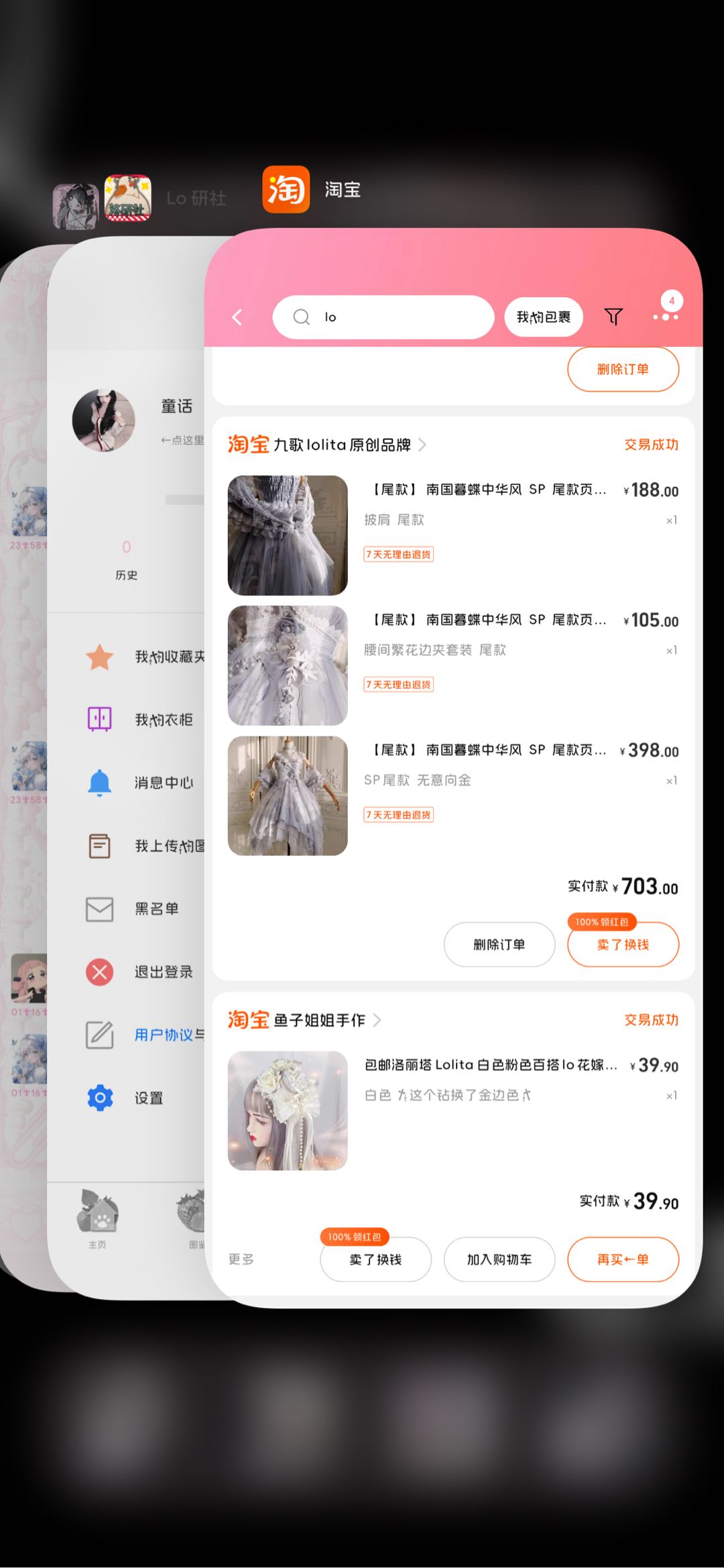This screenshot has height=1568, width=724.
Task: Add the 39.90 item to cart (加入购物车)
Action: 499,1259
